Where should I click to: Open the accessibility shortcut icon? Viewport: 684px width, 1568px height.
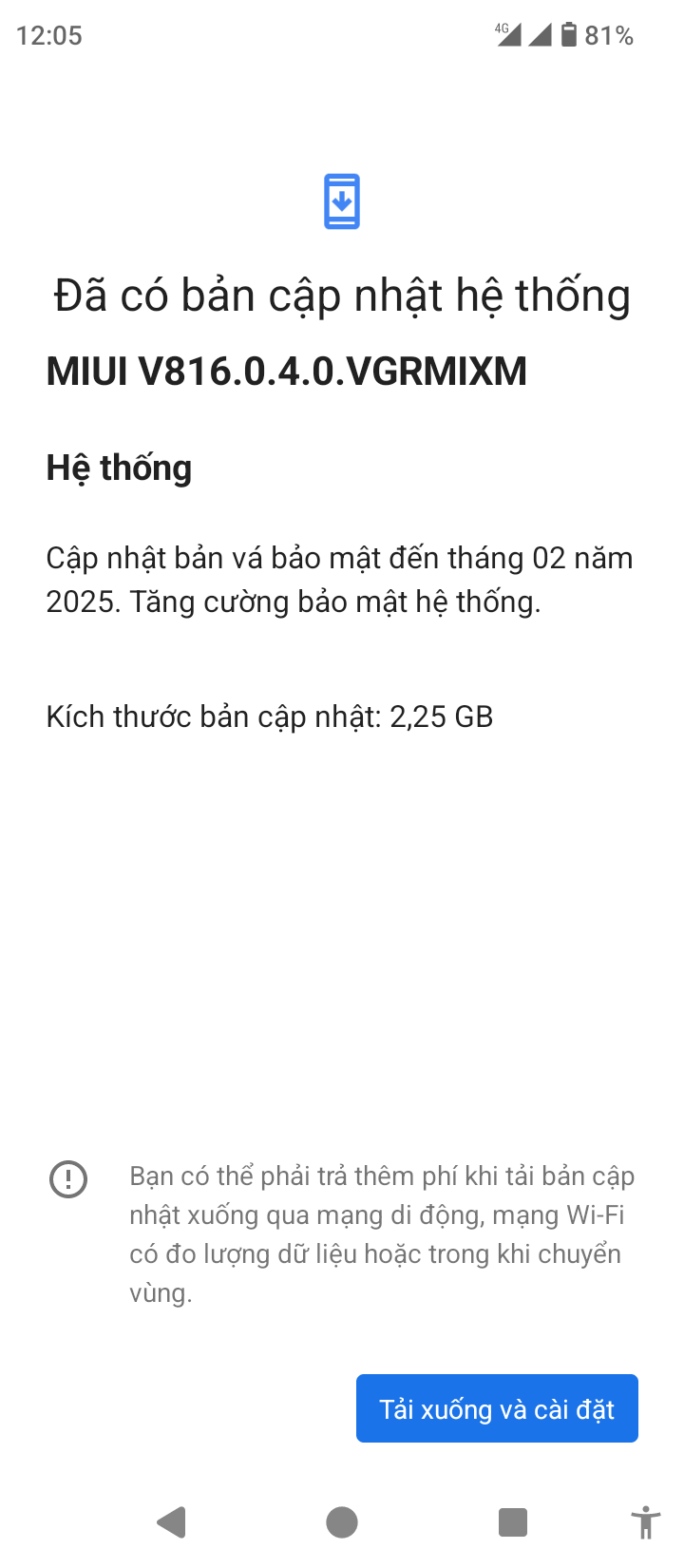point(646,1522)
